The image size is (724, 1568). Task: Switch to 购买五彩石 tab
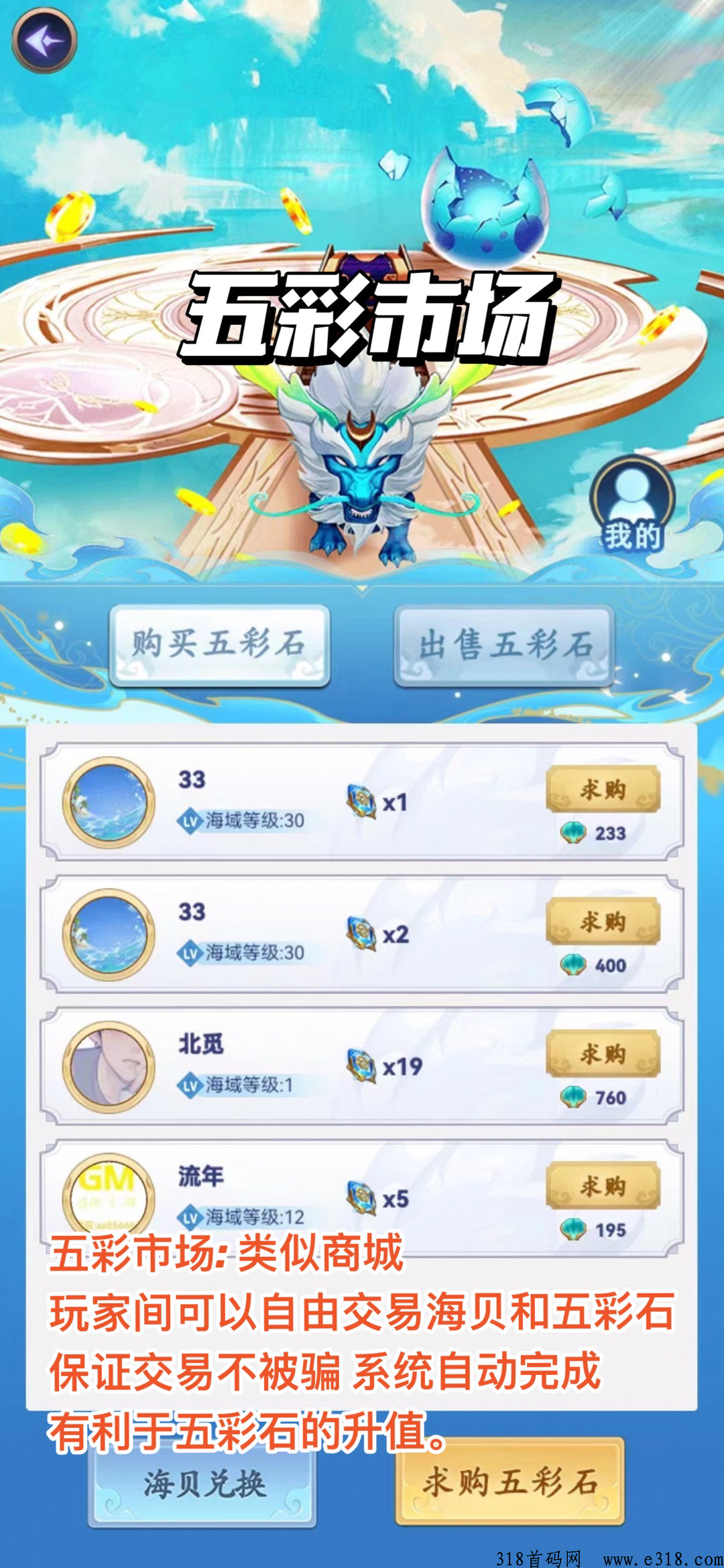[219, 645]
